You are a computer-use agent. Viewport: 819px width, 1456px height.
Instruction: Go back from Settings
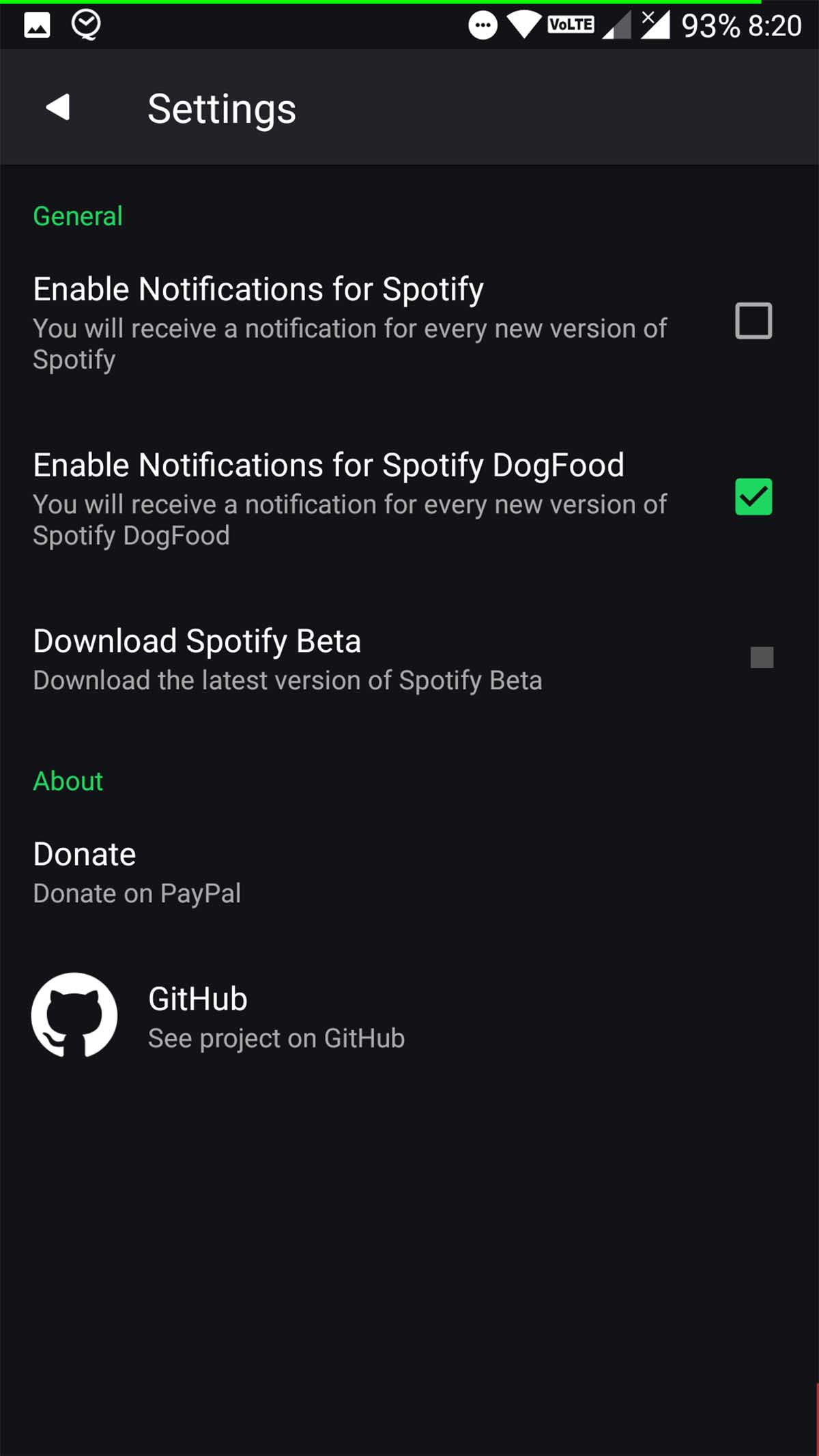pos(59,107)
